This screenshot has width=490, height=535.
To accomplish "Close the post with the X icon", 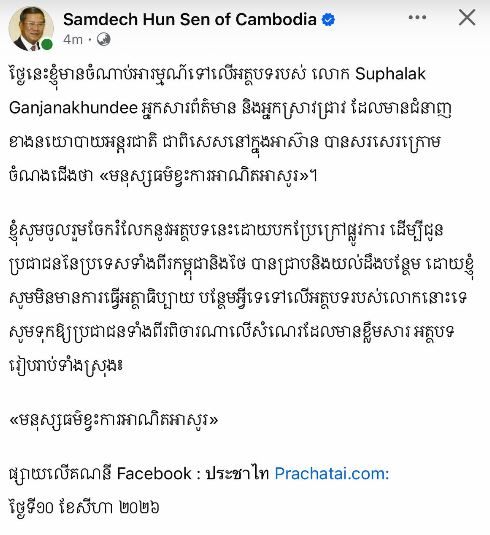I will [467, 17].
